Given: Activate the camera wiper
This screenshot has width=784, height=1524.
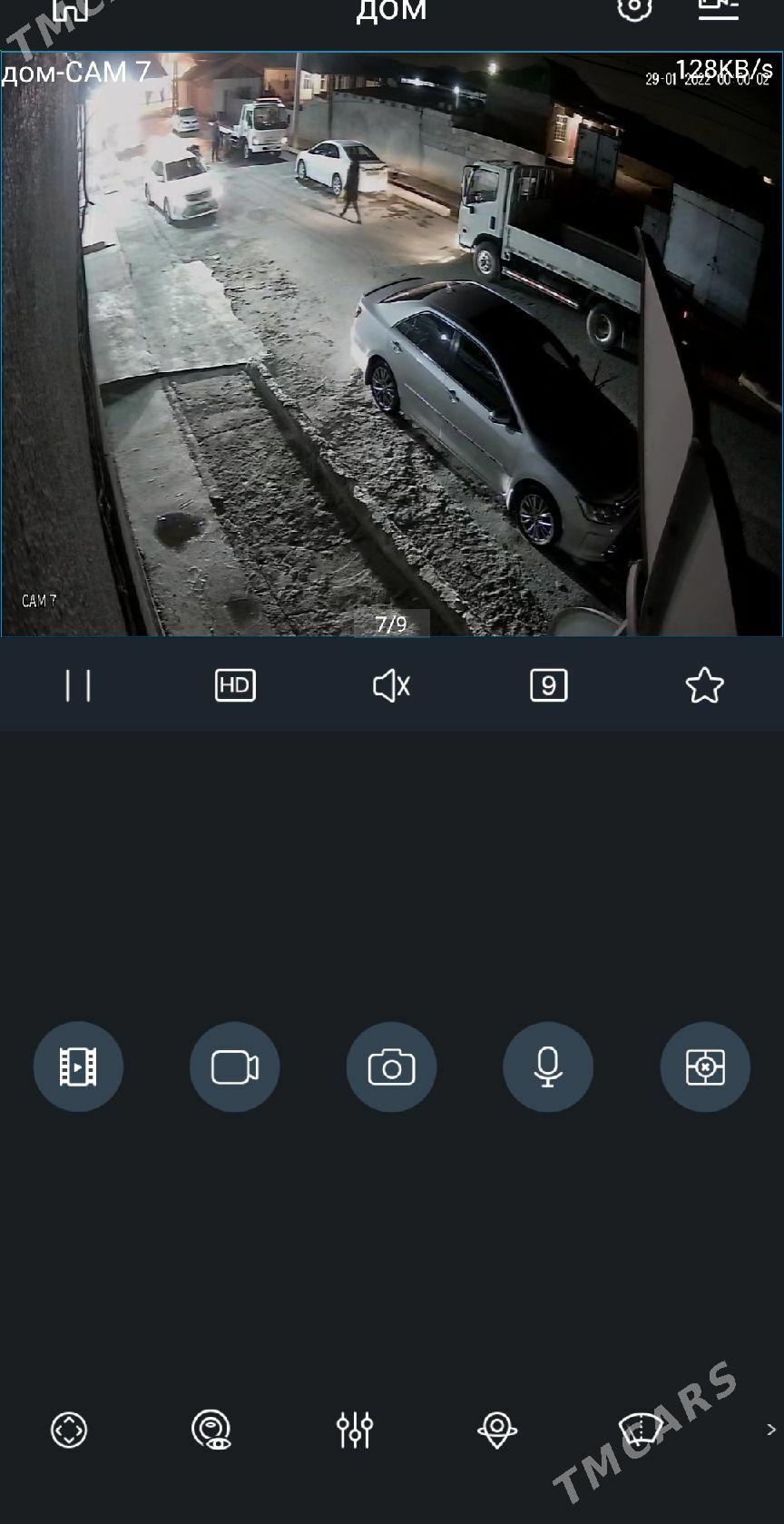Looking at the screenshot, I should click(641, 1430).
